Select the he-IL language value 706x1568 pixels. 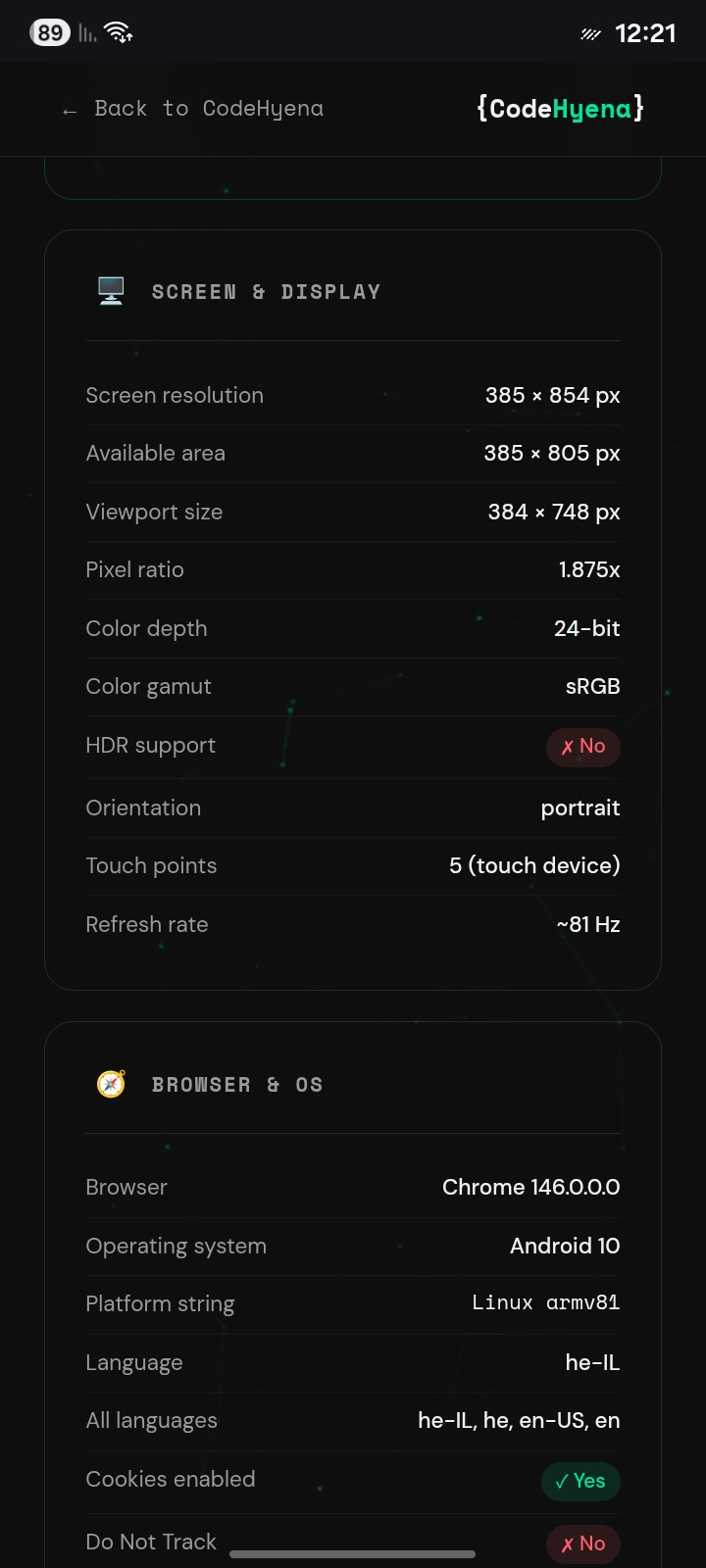592,1362
